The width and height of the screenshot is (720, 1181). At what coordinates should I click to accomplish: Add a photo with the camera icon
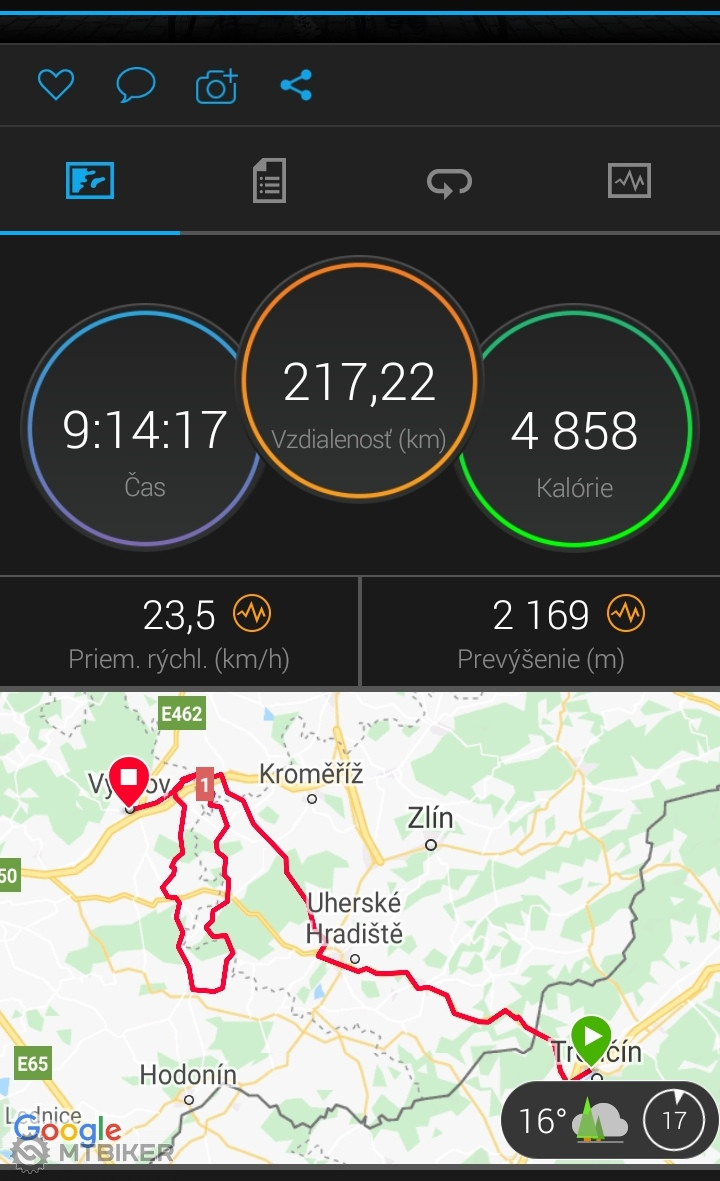(x=216, y=87)
